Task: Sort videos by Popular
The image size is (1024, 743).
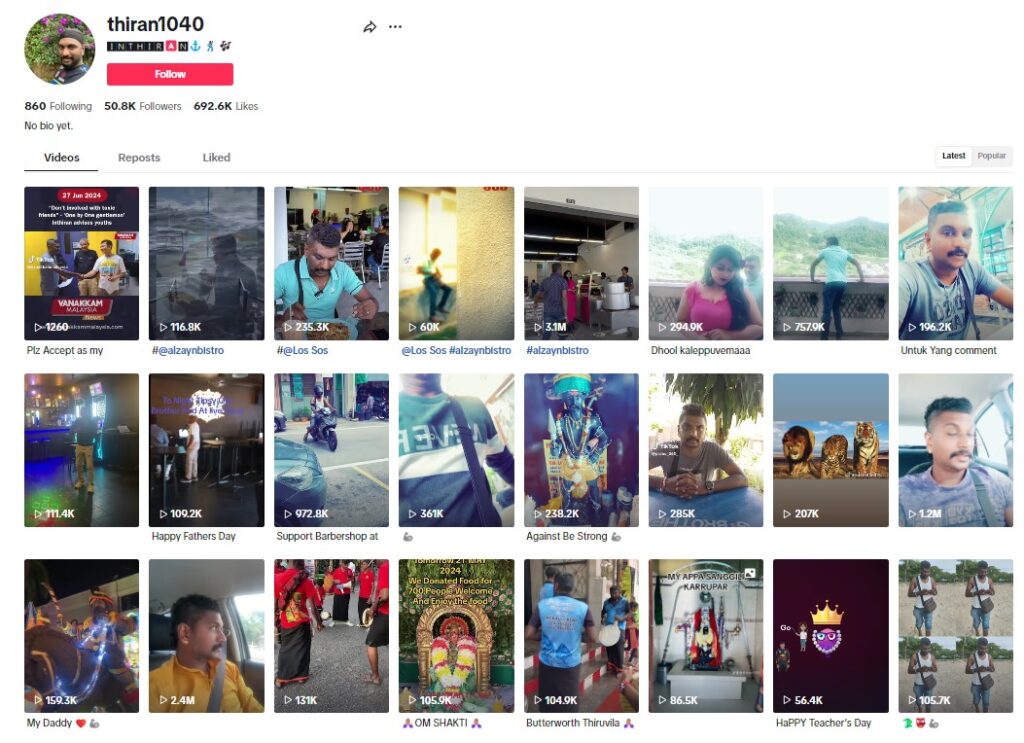Action: pyautogui.click(x=991, y=156)
